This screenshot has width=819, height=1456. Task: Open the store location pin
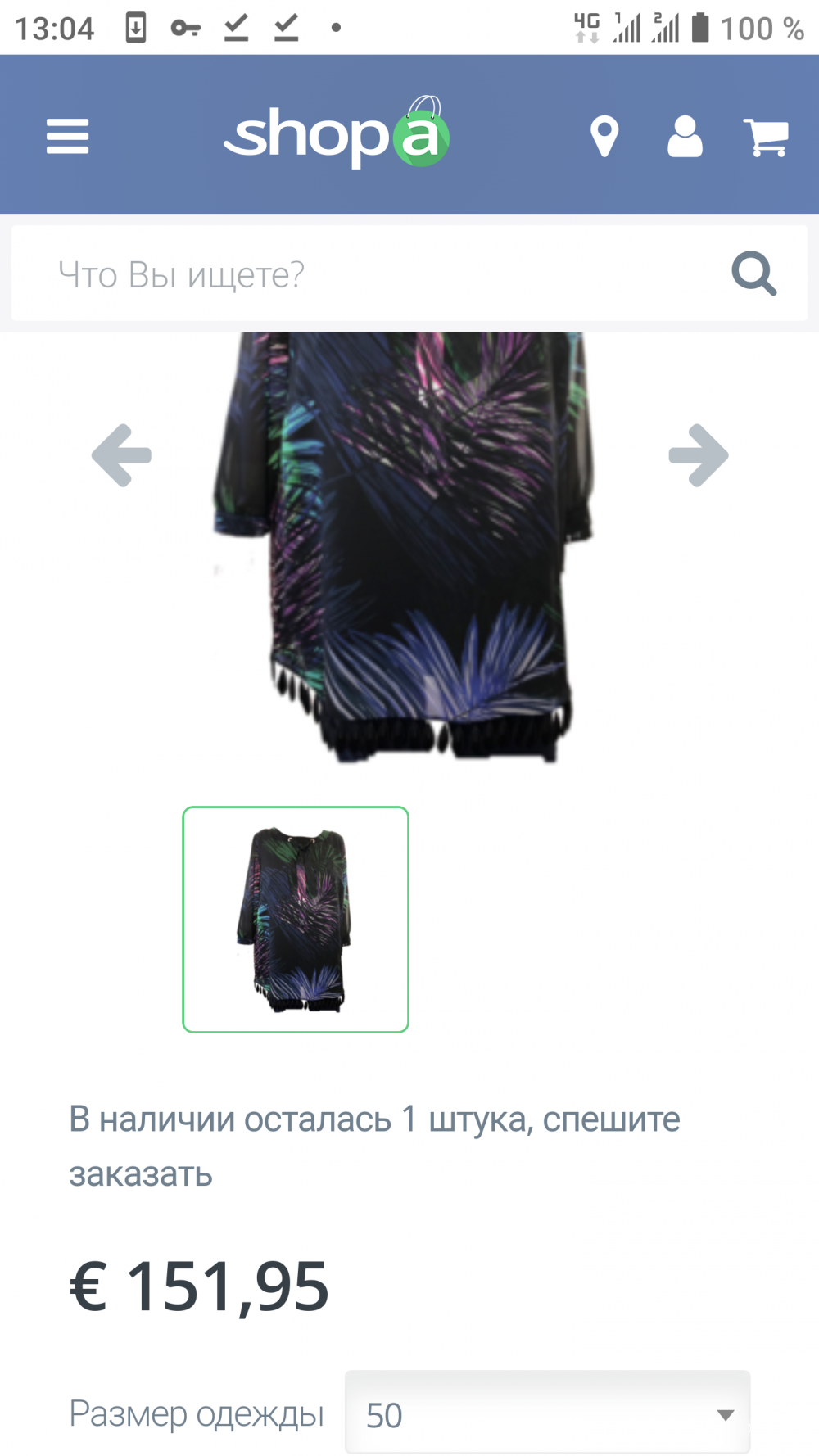tap(604, 136)
